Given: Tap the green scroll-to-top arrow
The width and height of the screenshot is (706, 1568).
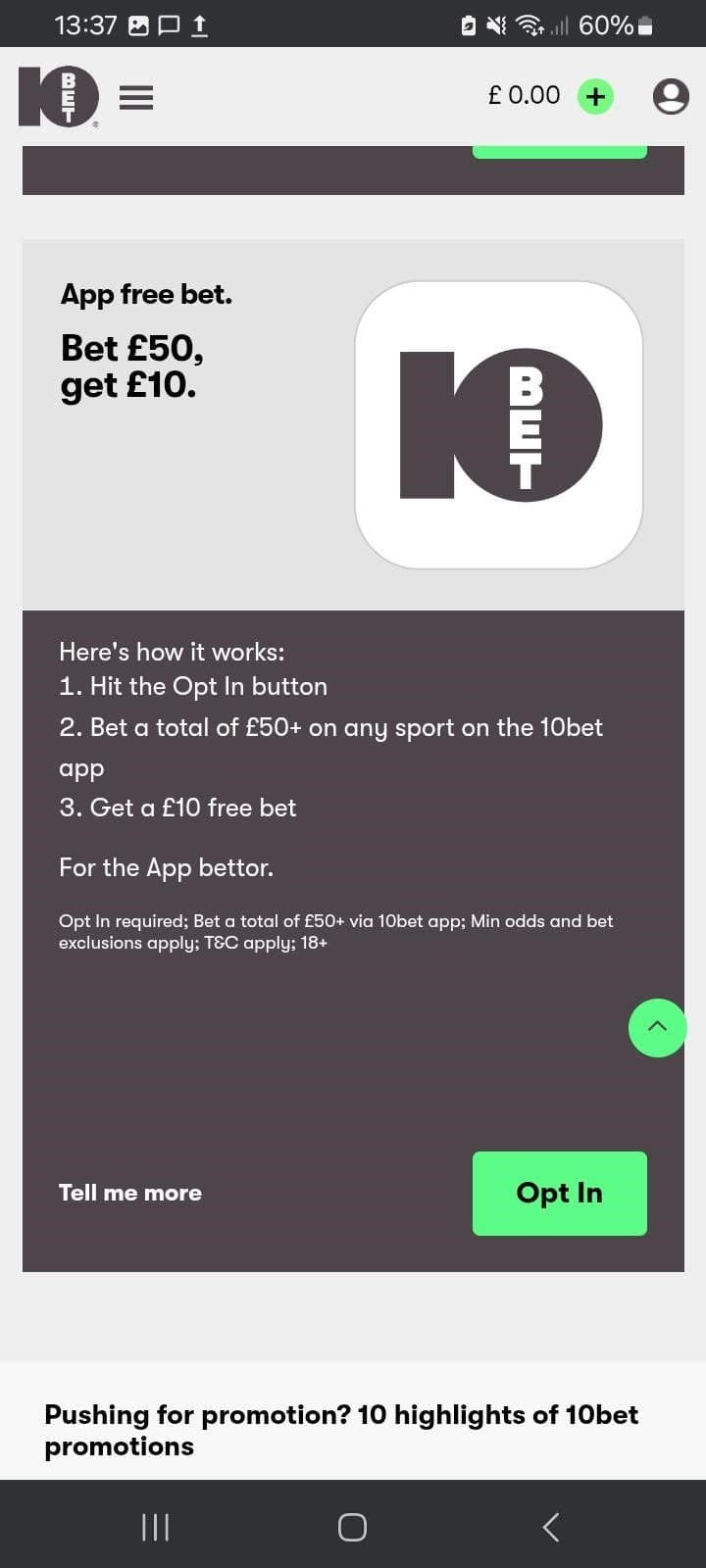Looking at the screenshot, I should [657, 1027].
